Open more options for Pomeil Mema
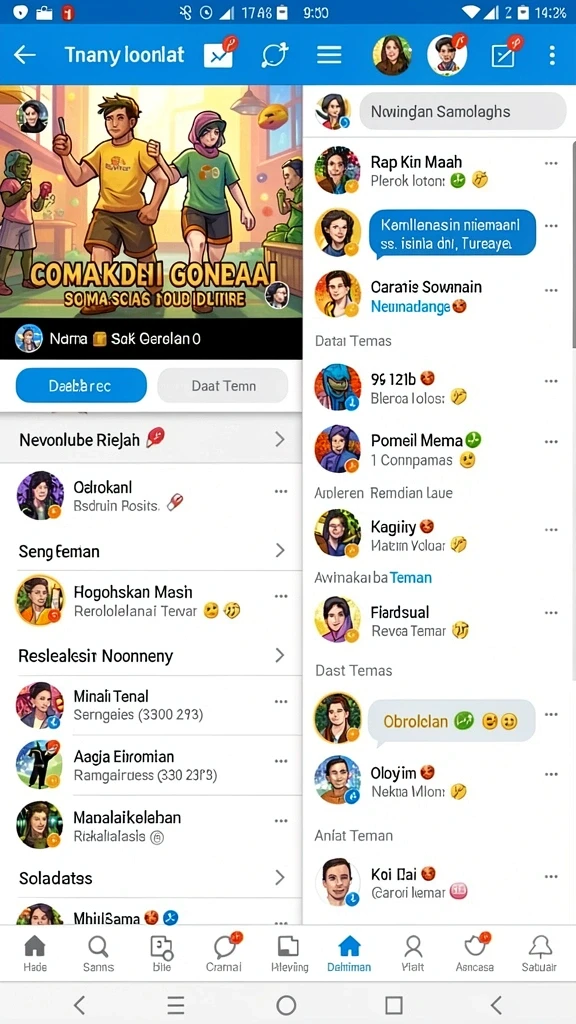Screen dimensions: 576x1024 pyautogui.click(x=551, y=441)
